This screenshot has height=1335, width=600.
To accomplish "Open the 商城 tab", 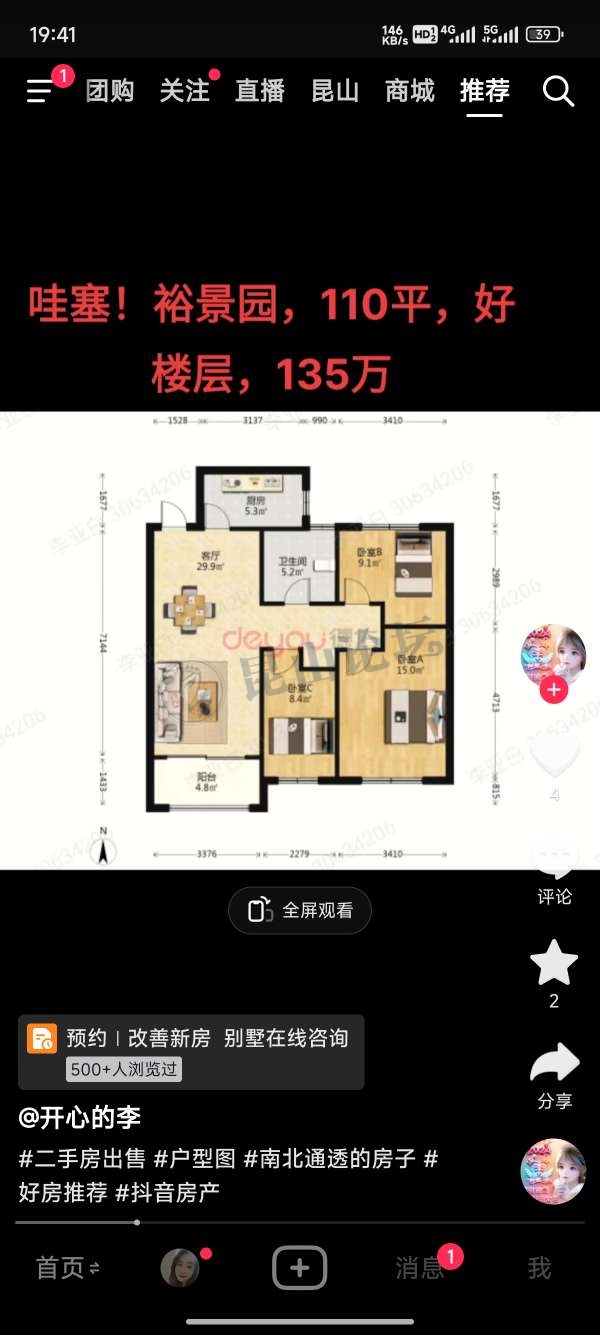I will pos(410,91).
